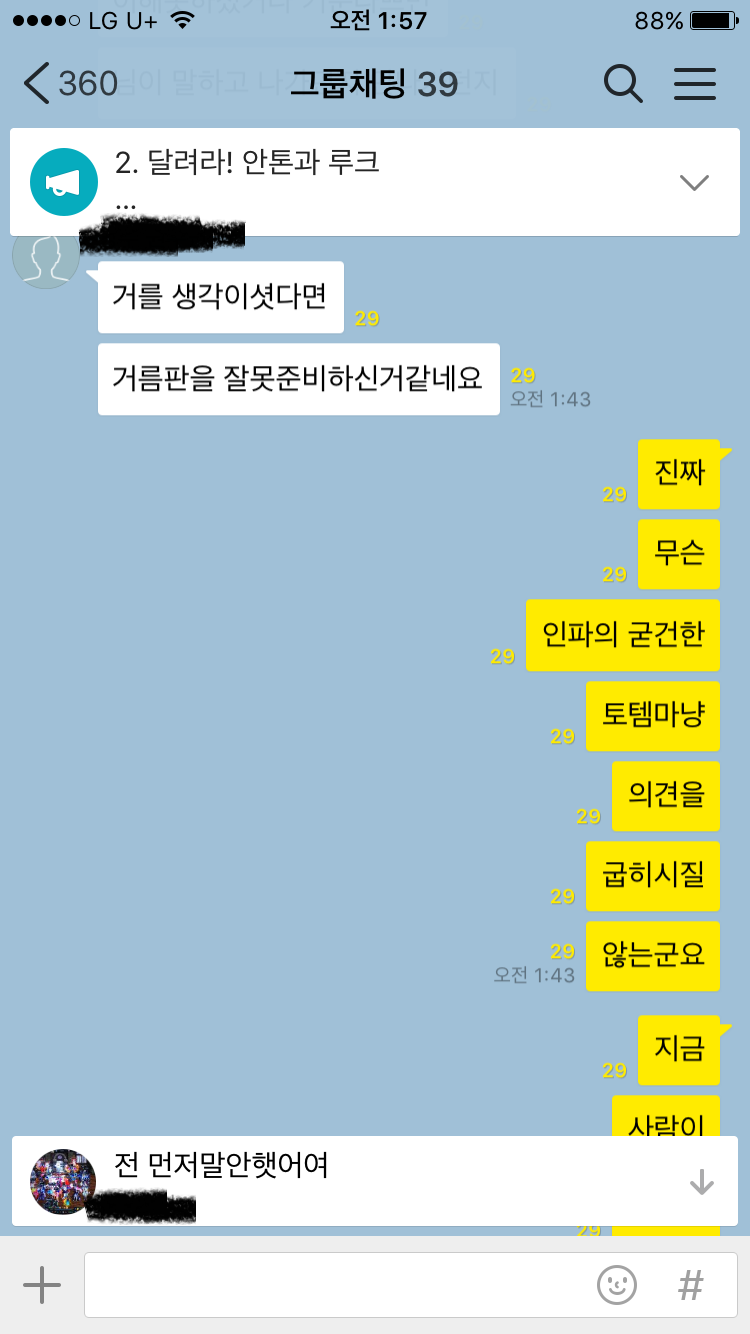Open the chat room hamburger menu
Viewport: 750px width, 1334px height.
pos(695,84)
